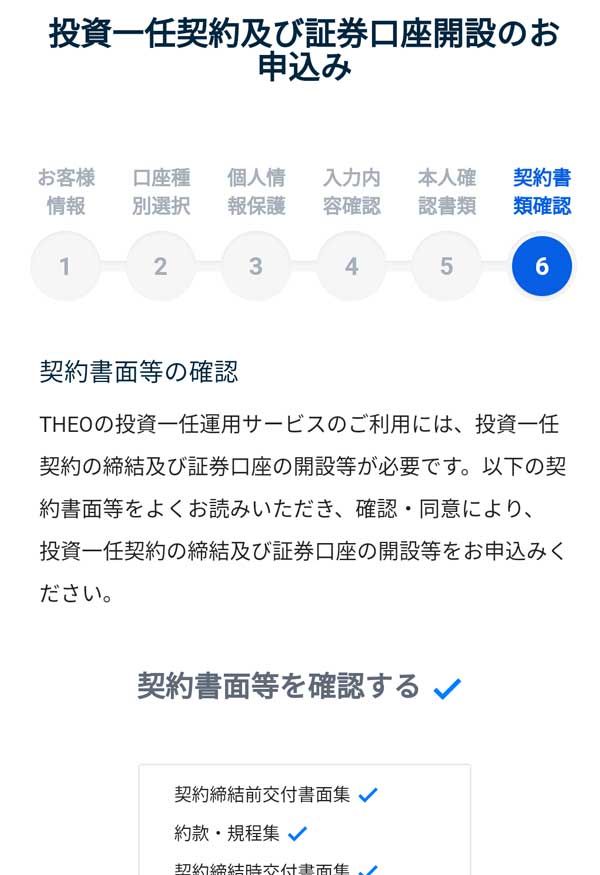Return to step 5 本人確認書類
This screenshot has width=600, height=875.
click(x=446, y=266)
